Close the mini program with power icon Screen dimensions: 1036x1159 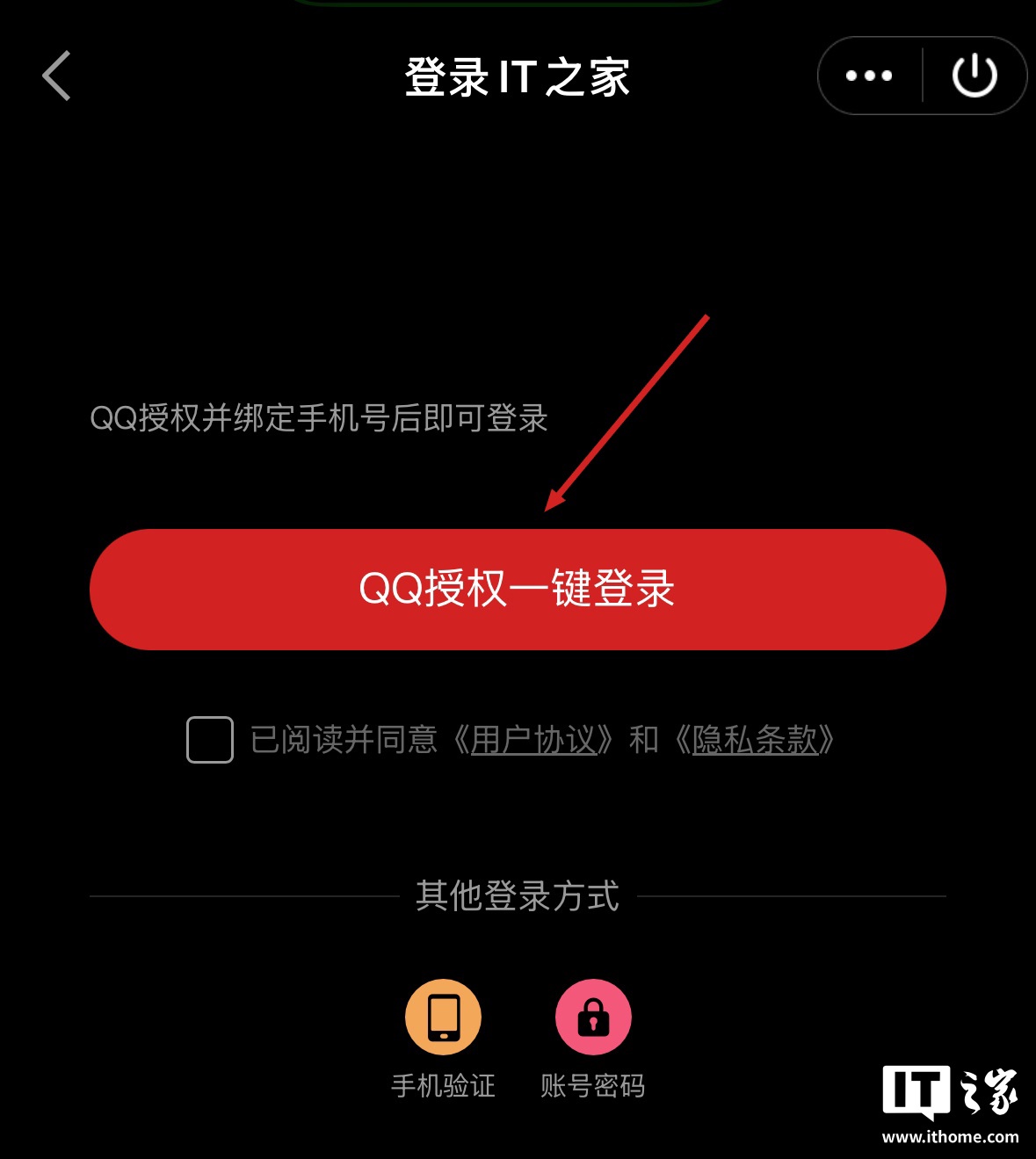pos(974,76)
